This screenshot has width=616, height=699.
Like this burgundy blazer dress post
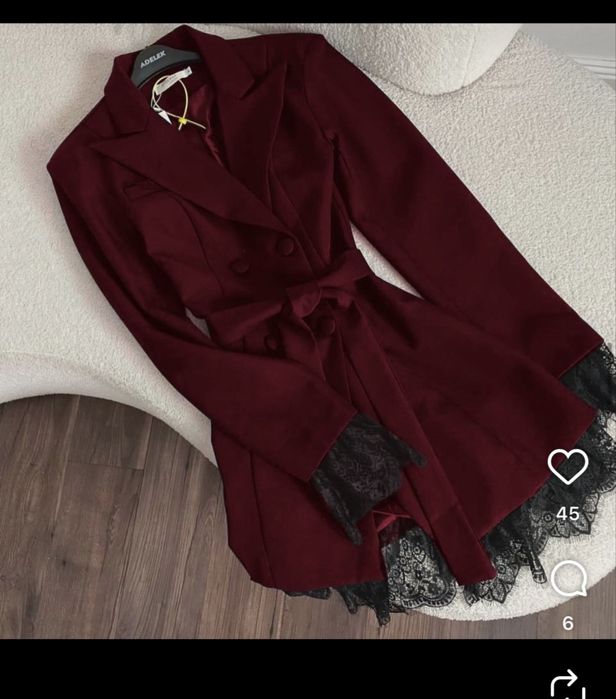click(x=567, y=467)
